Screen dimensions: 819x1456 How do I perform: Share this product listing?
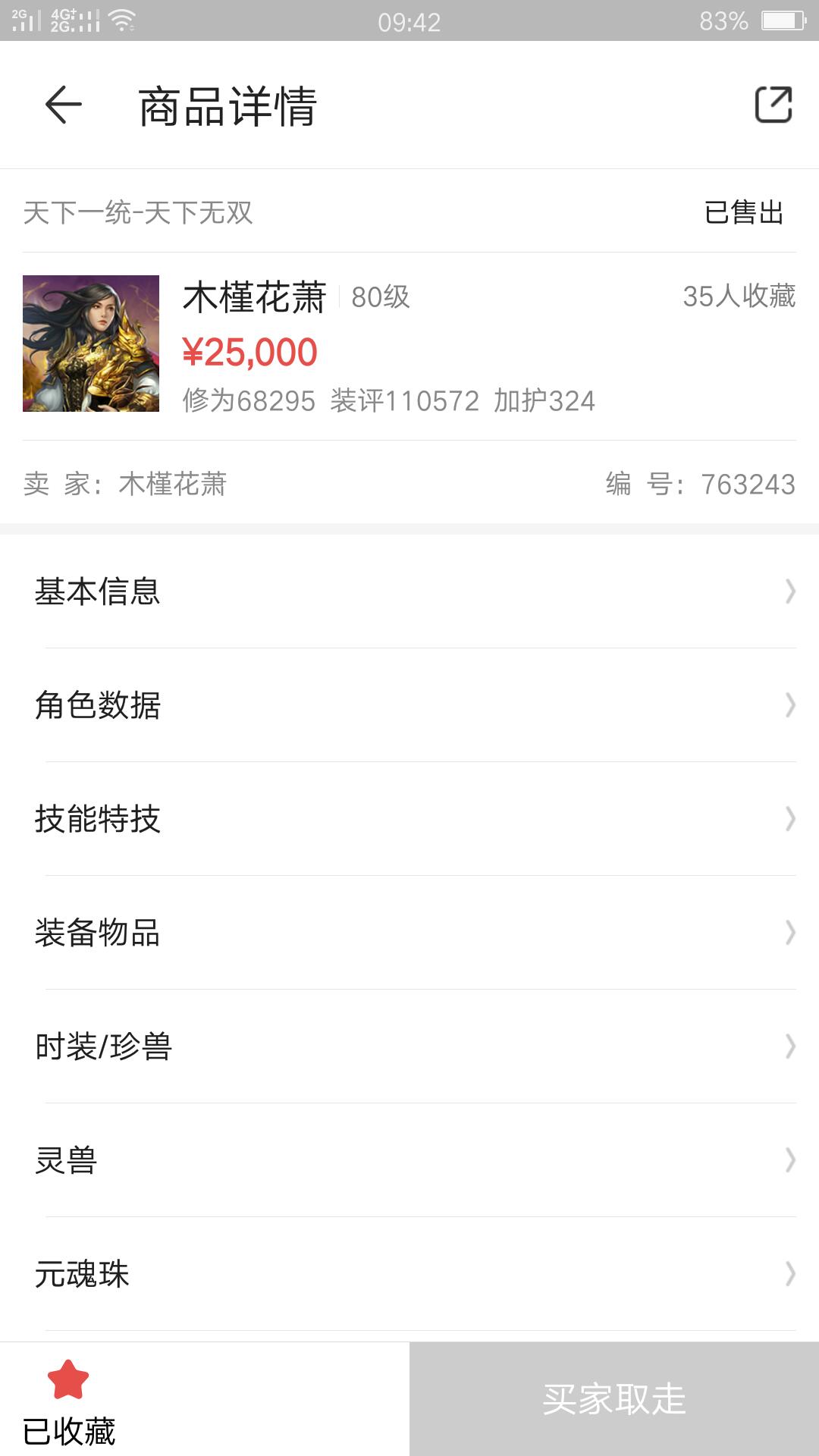pos(773,105)
